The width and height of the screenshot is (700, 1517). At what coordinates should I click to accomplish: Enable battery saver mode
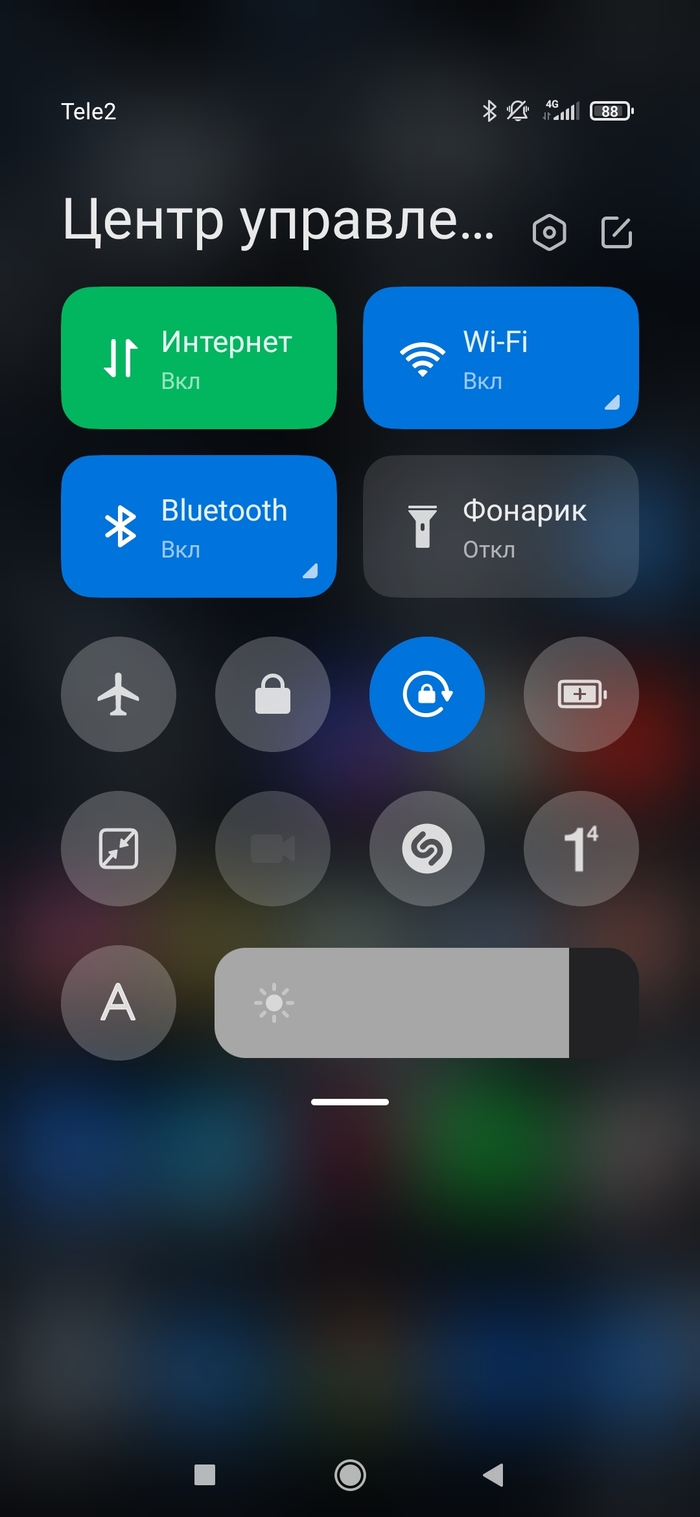pyautogui.click(x=581, y=694)
